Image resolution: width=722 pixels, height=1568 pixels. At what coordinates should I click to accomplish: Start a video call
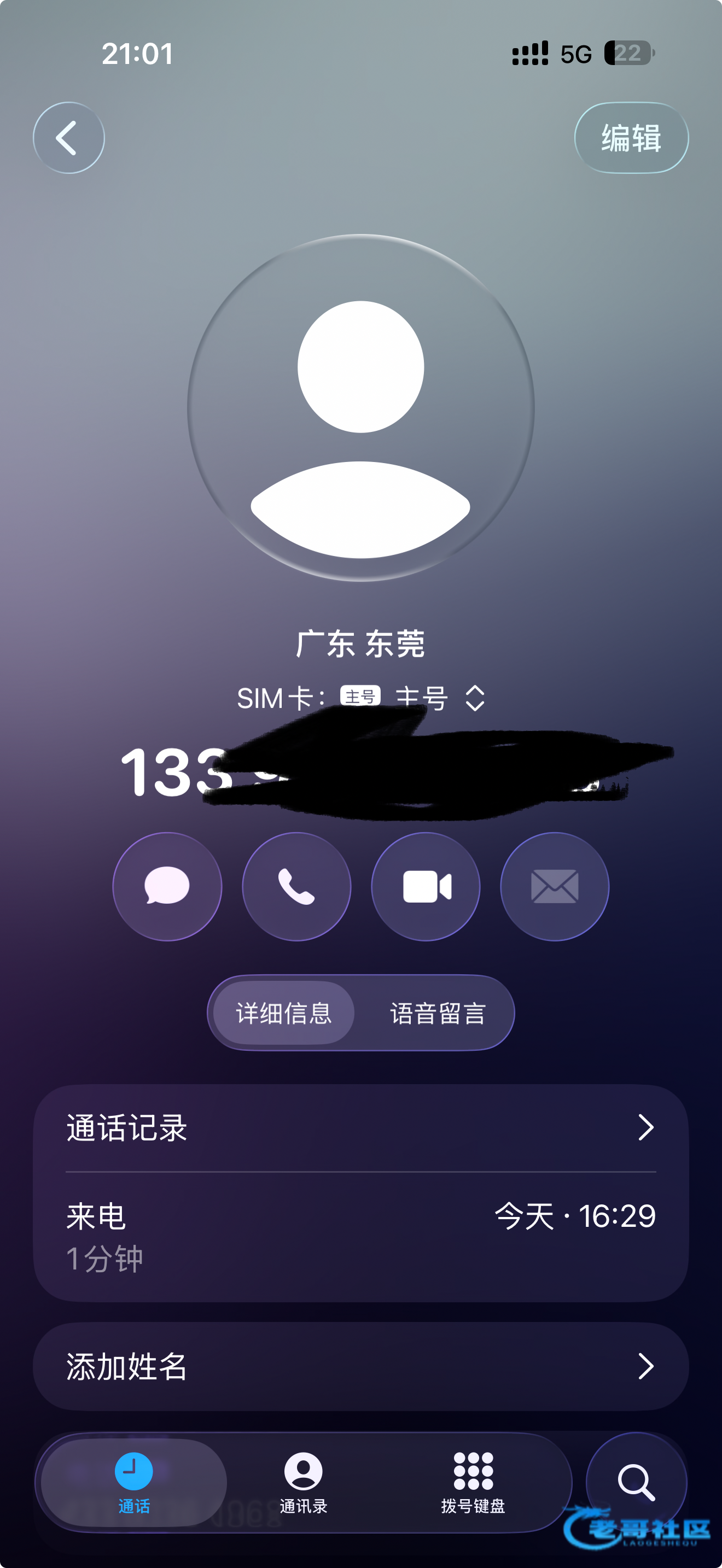click(426, 886)
